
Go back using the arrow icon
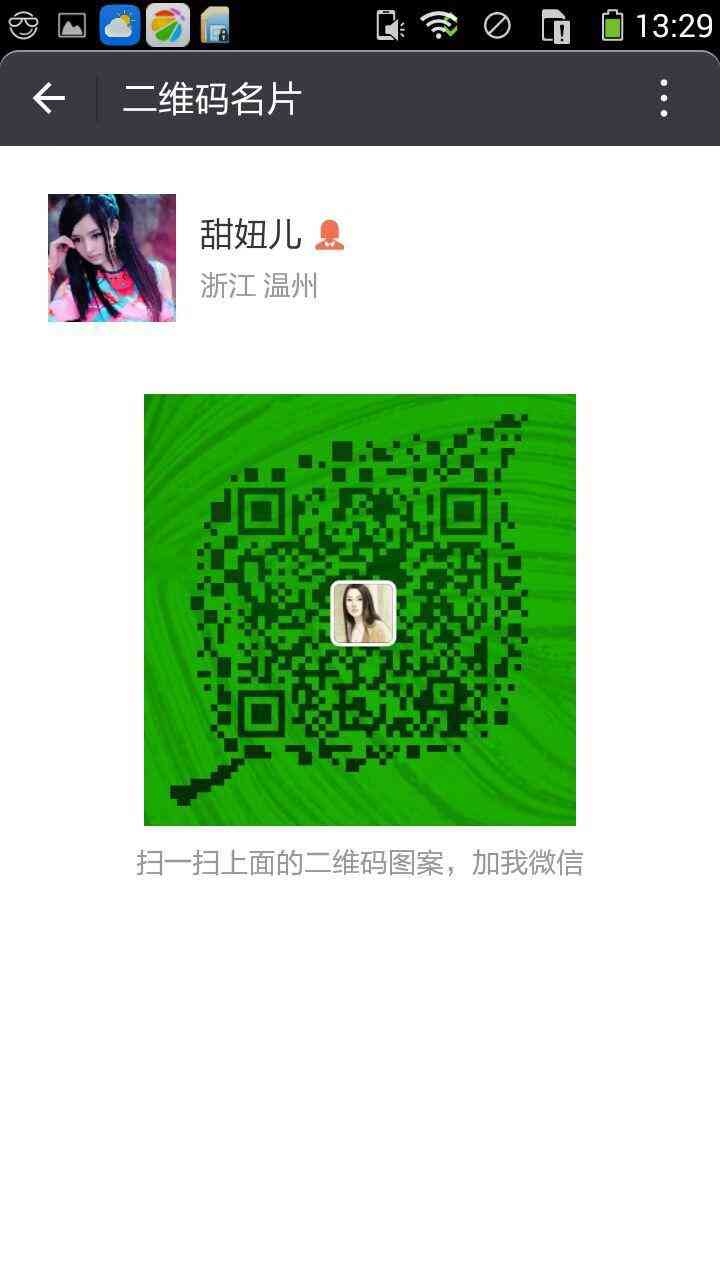pos(48,98)
